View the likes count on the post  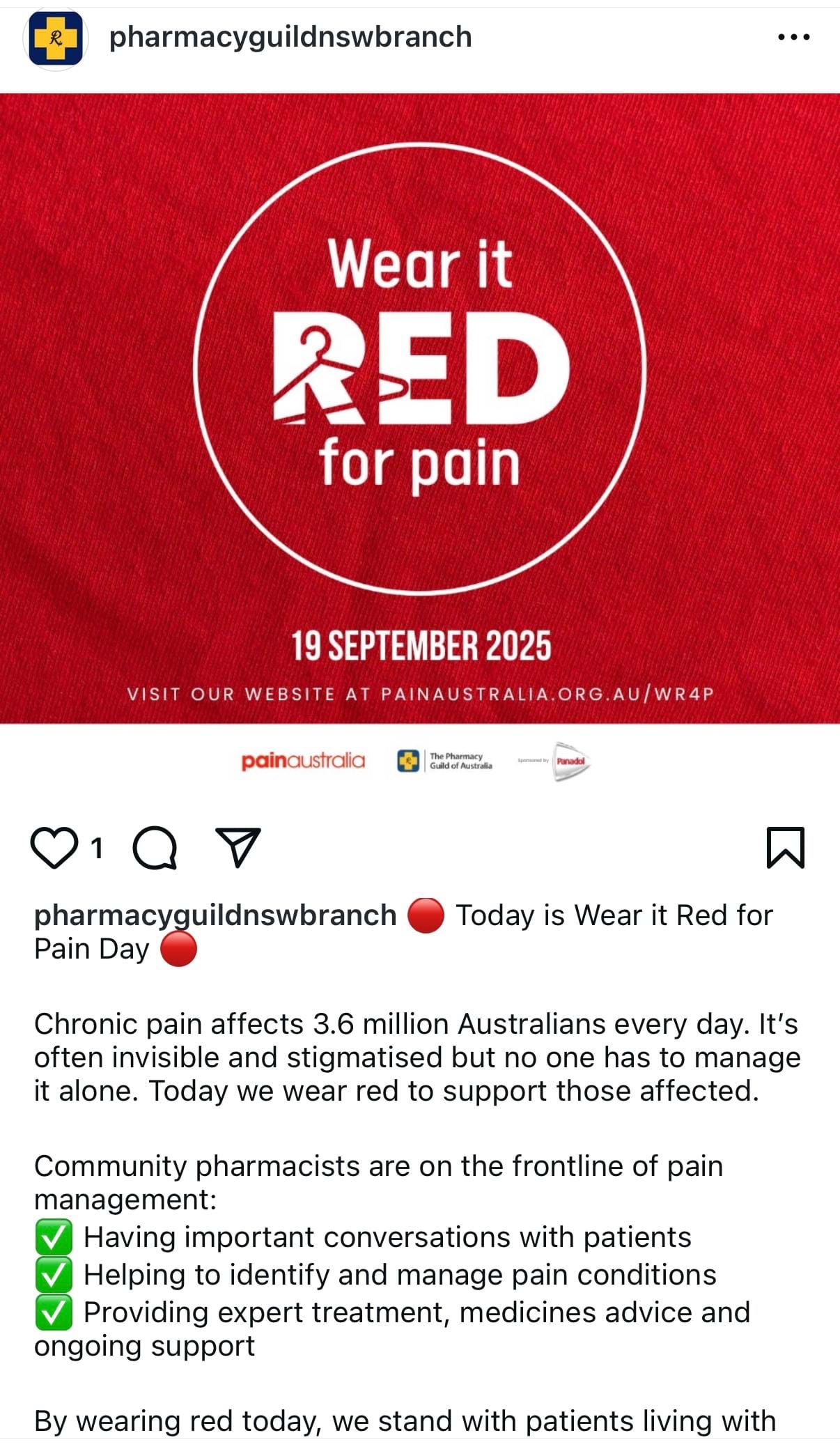pos(97,849)
